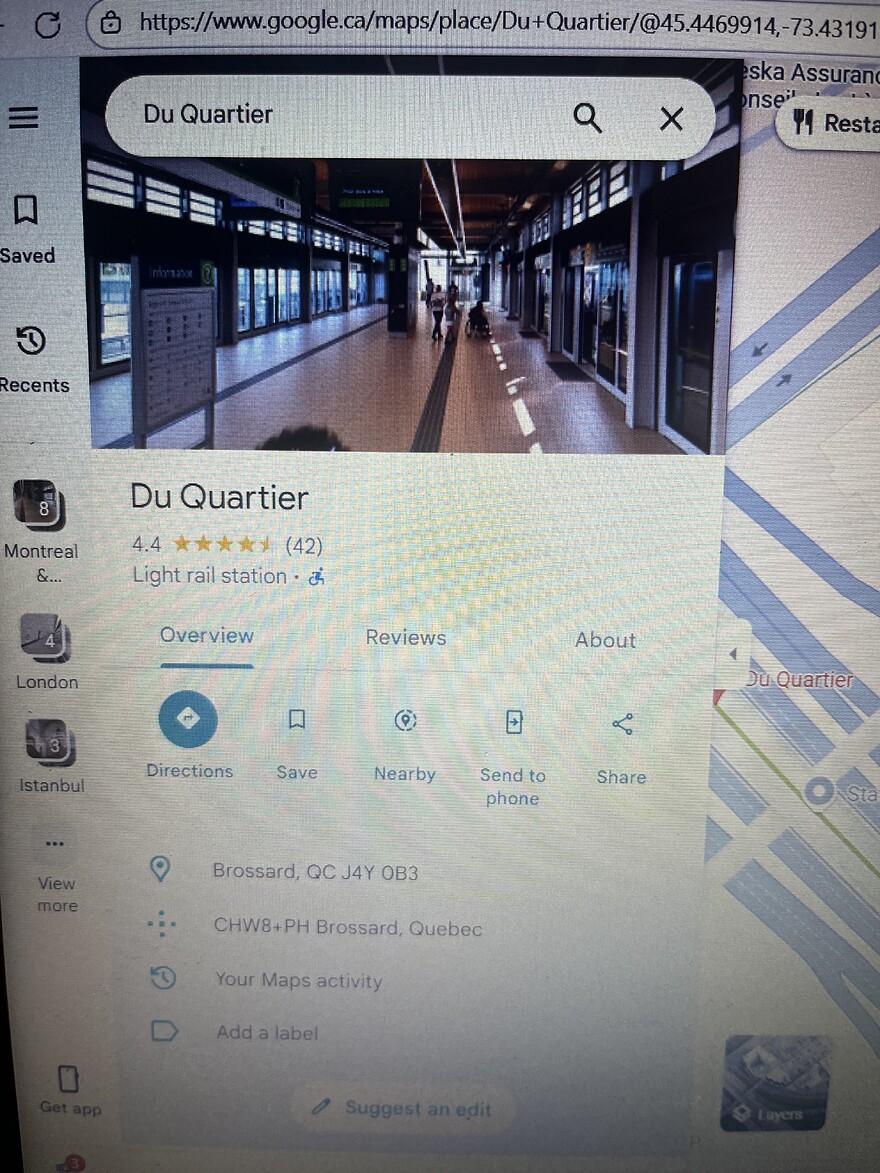Image resolution: width=880 pixels, height=1173 pixels.
Task: Open the Istanbul recent item
Action: (49, 744)
